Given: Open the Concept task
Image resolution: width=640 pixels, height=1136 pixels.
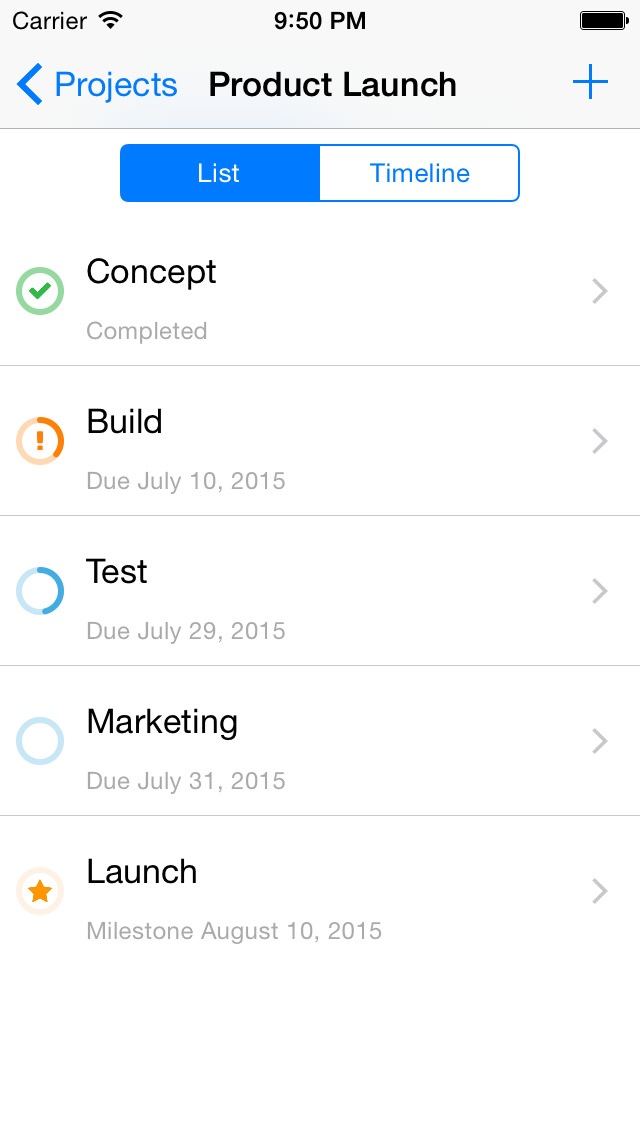Looking at the screenshot, I should [320, 291].
